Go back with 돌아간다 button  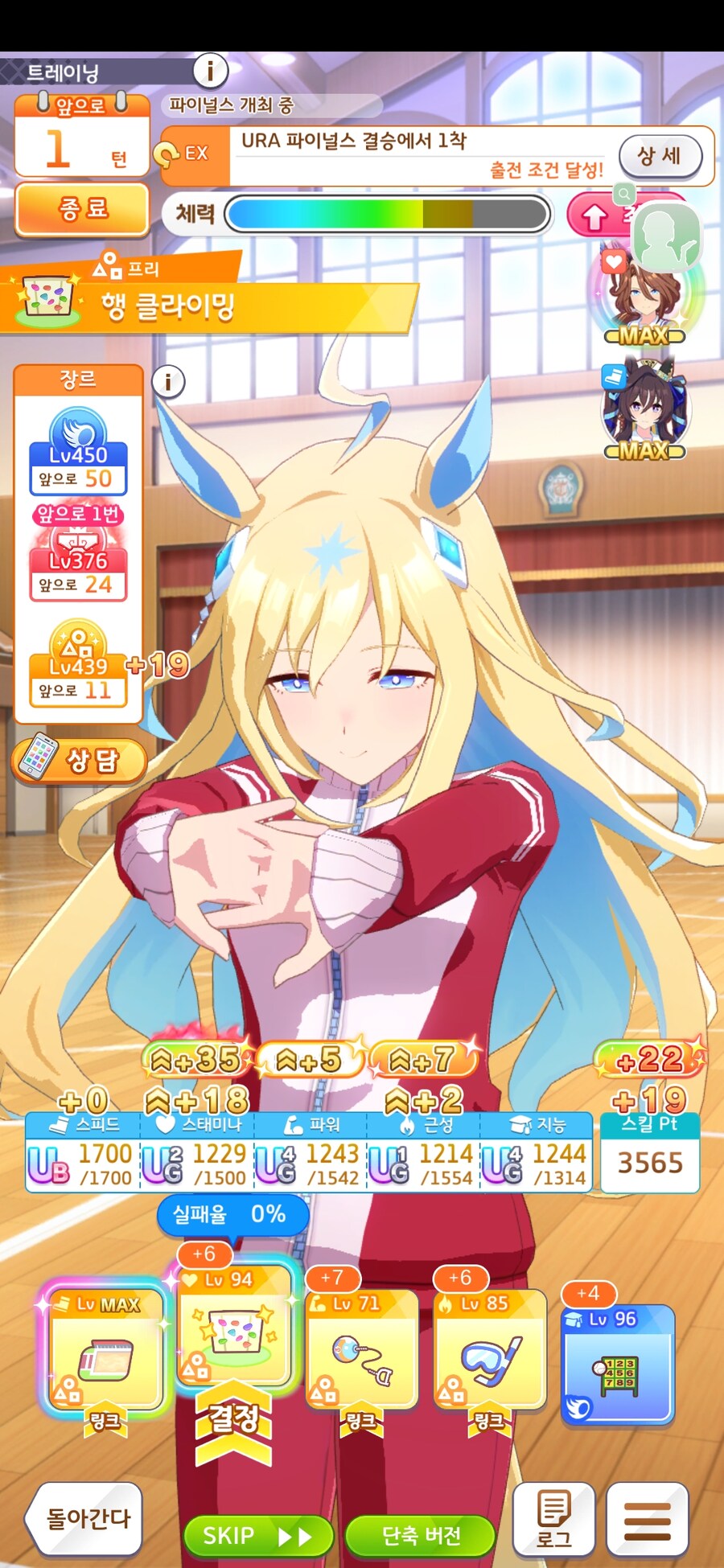85,1518
